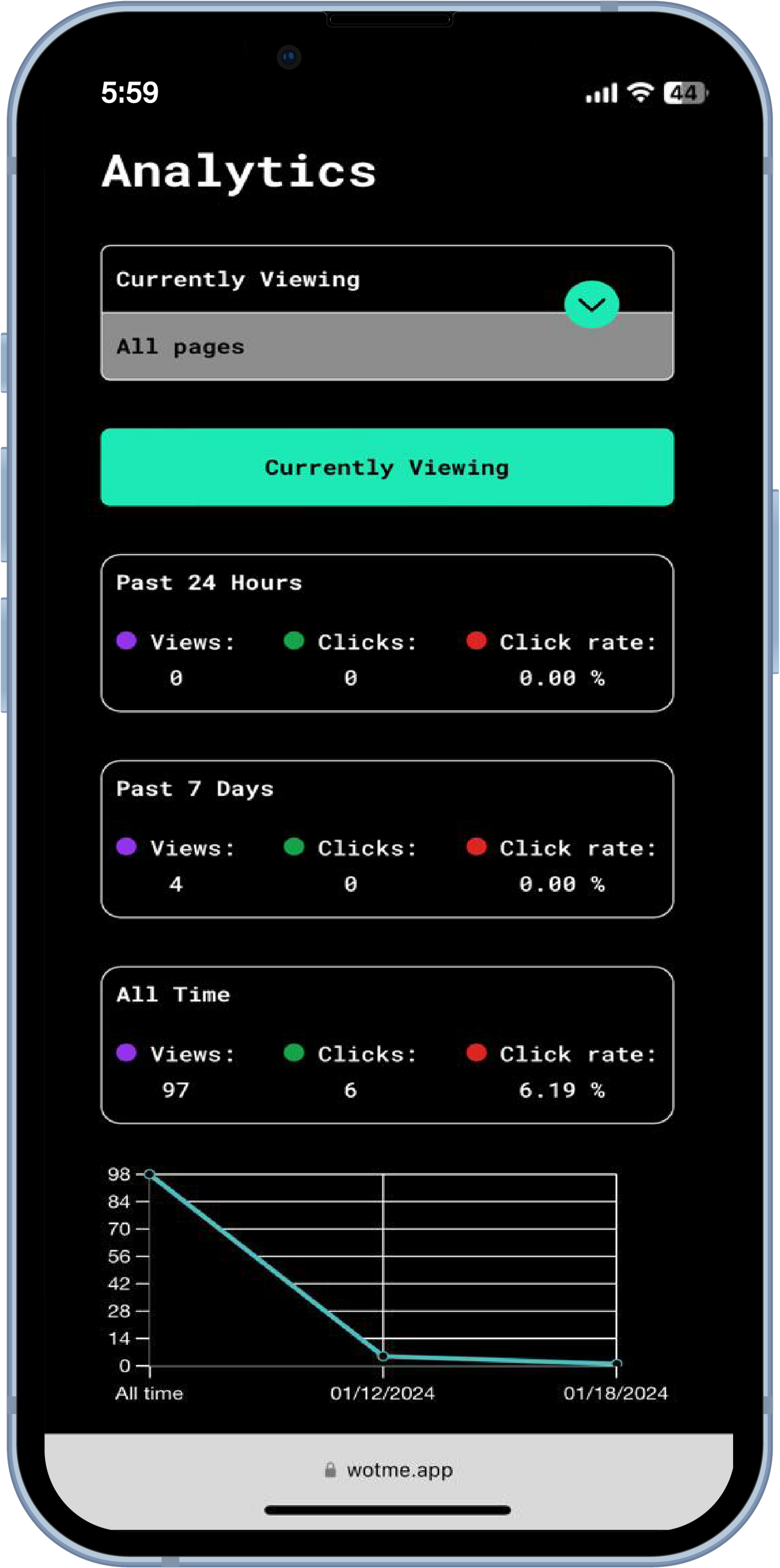Image resolution: width=780 pixels, height=1568 pixels.
Task: Select the 01/12/2024 data point on the chart
Action: click(382, 1356)
